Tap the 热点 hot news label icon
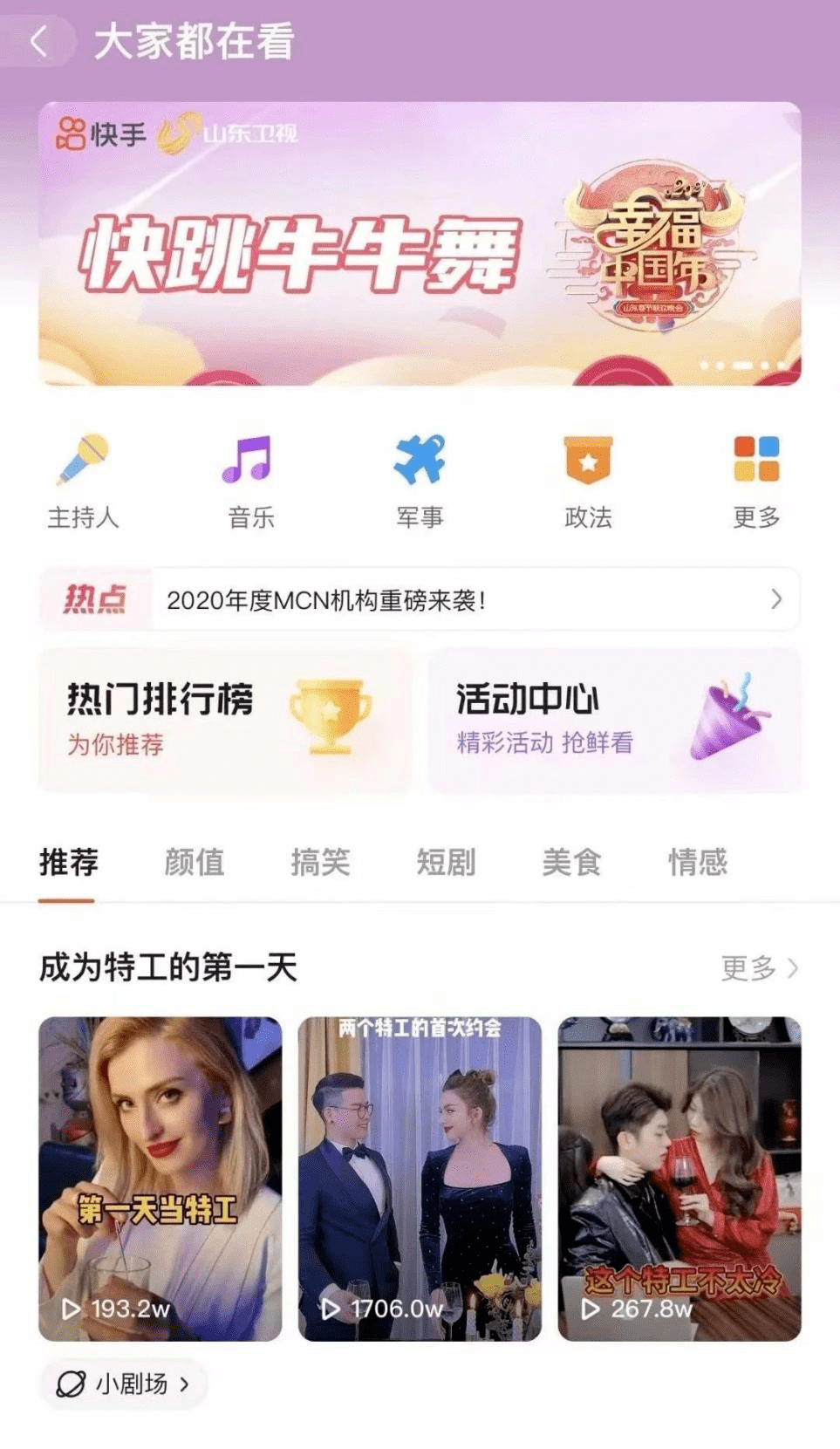Screen dimensions: 840x1449 click(94, 598)
